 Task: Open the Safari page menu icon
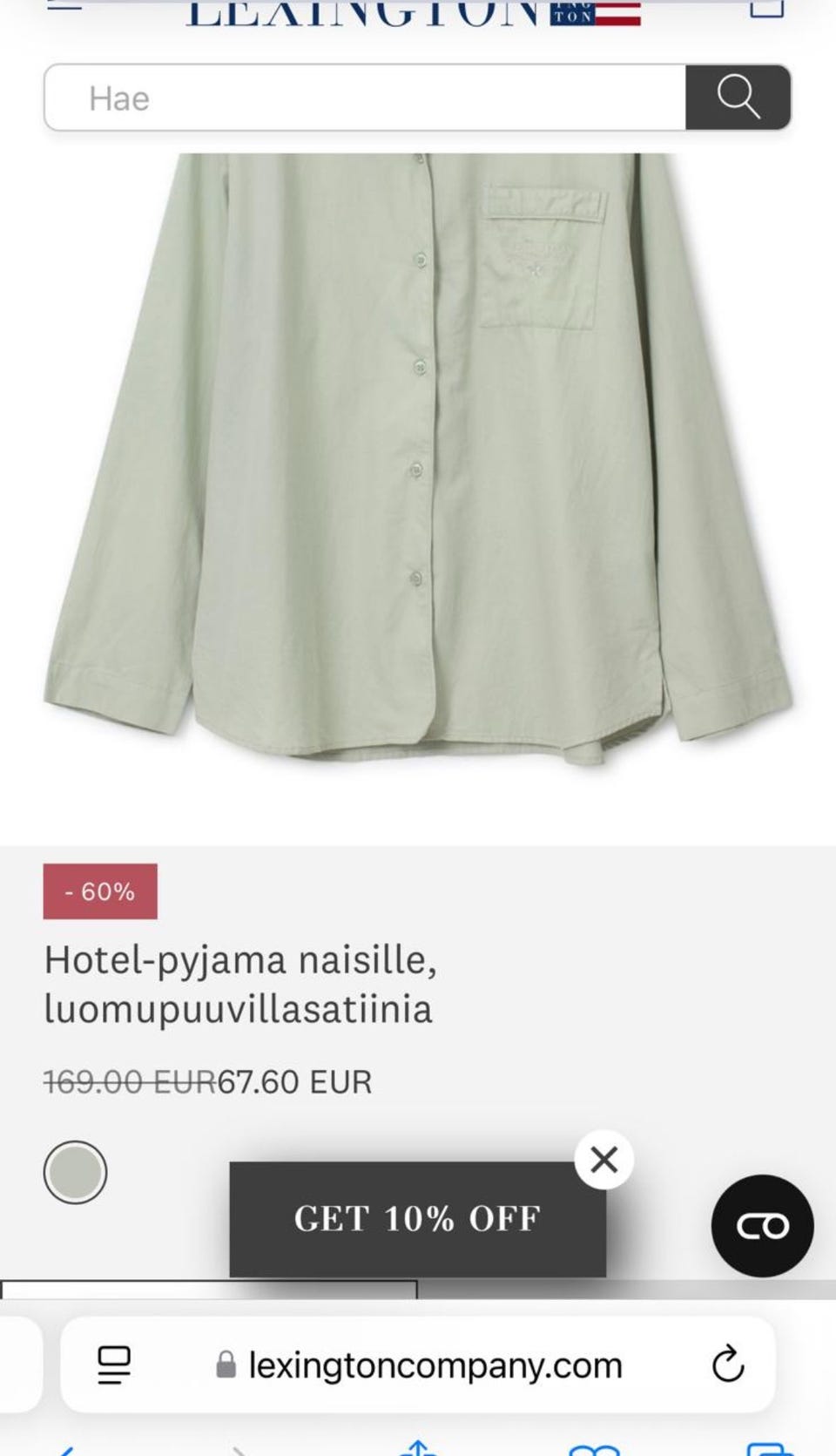coord(114,1365)
